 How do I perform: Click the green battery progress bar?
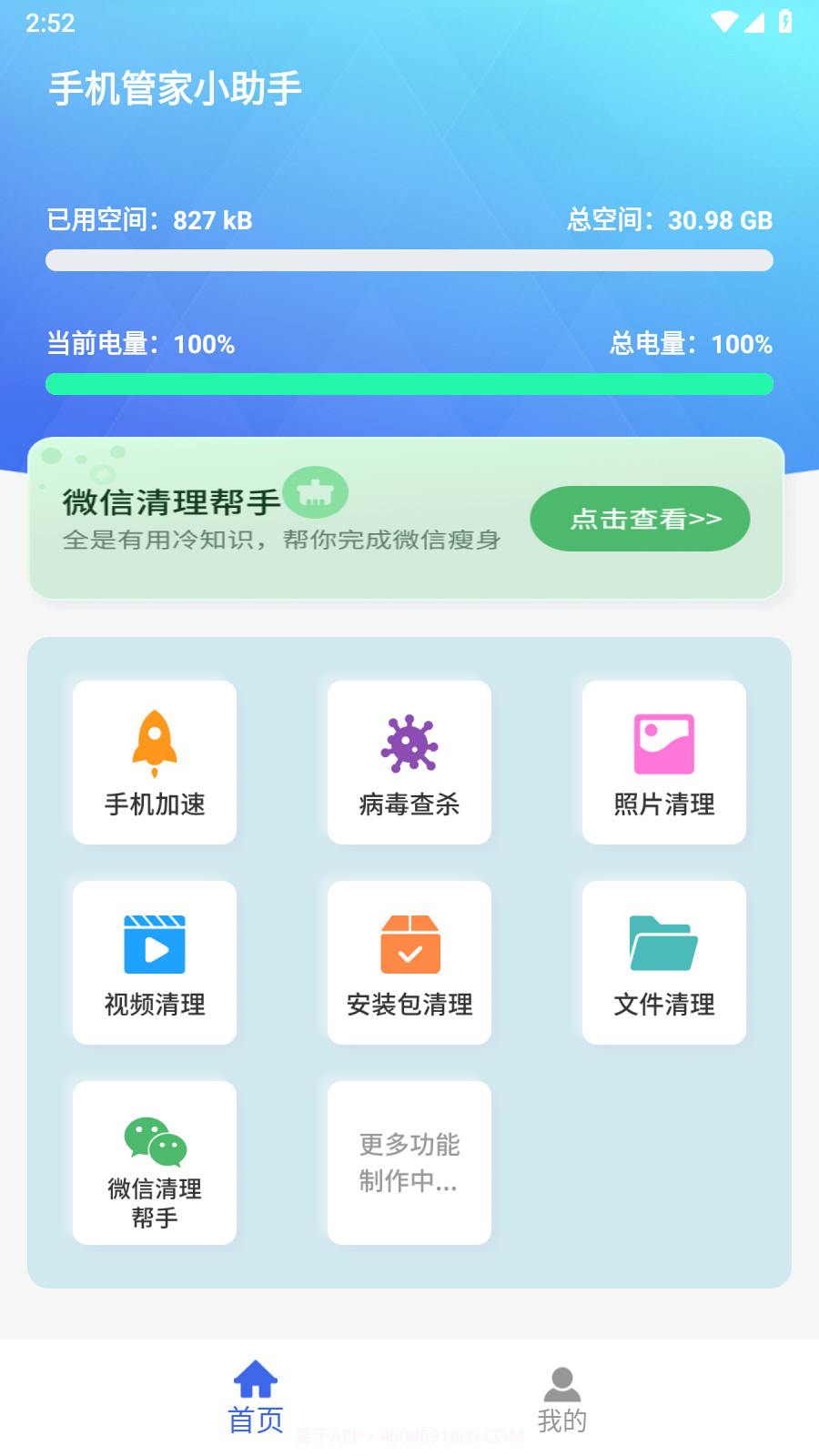pos(409,384)
